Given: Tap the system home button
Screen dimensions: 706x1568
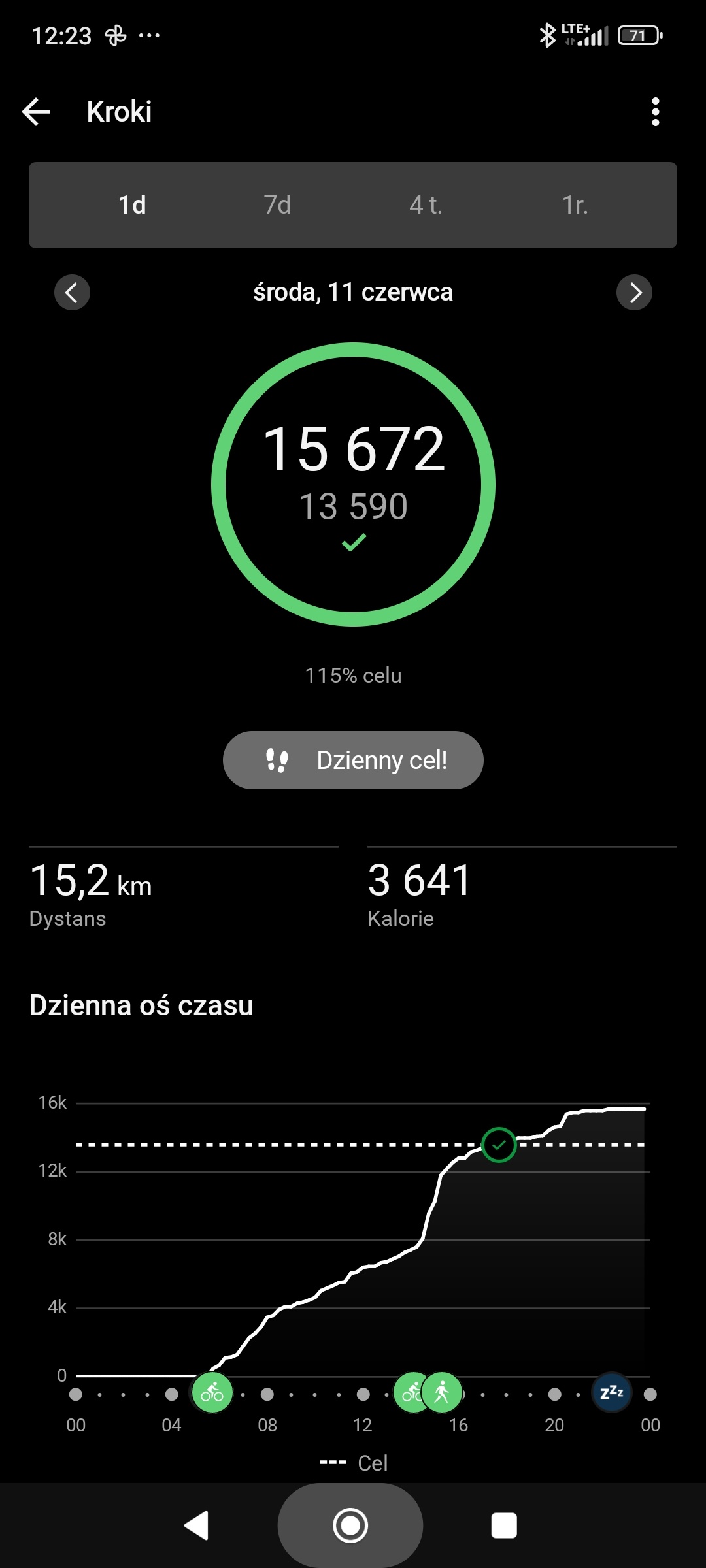Looking at the screenshot, I should (350, 1526).
